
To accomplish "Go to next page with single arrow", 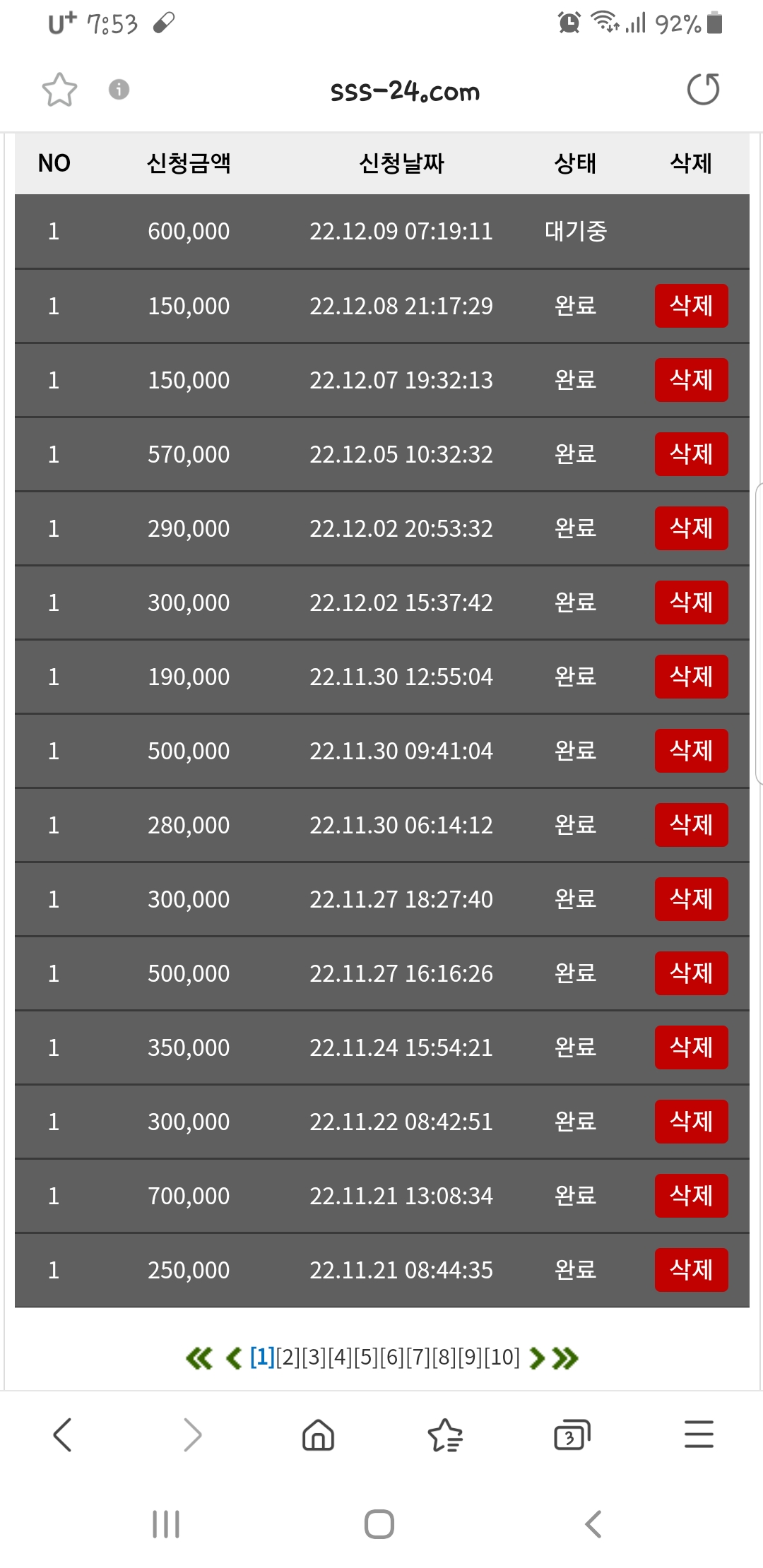I will coord(537,1358).
